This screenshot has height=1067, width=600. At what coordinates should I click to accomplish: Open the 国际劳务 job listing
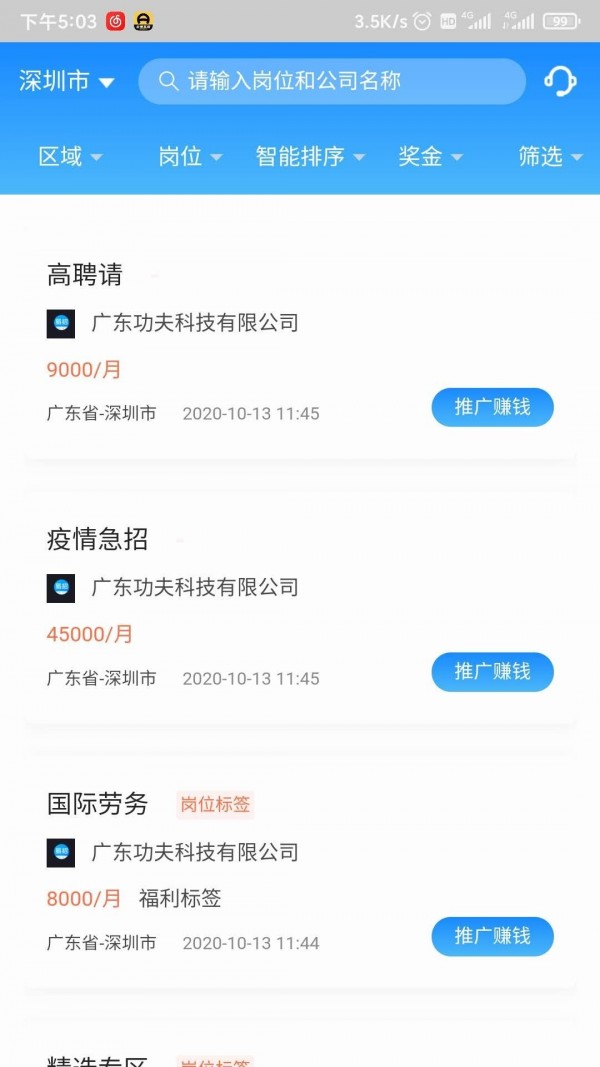pos(97,804)
